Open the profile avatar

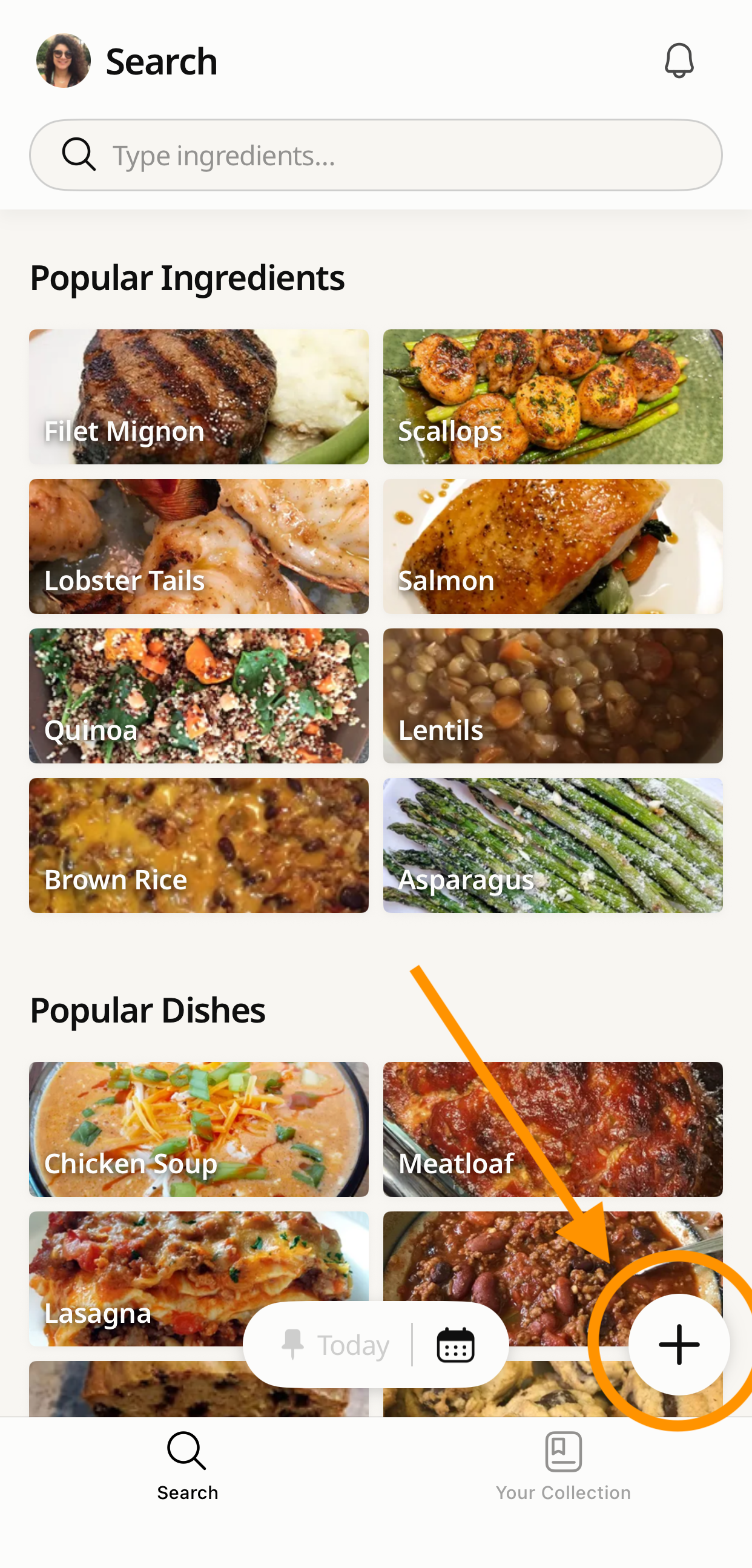(x=64, y=61)
